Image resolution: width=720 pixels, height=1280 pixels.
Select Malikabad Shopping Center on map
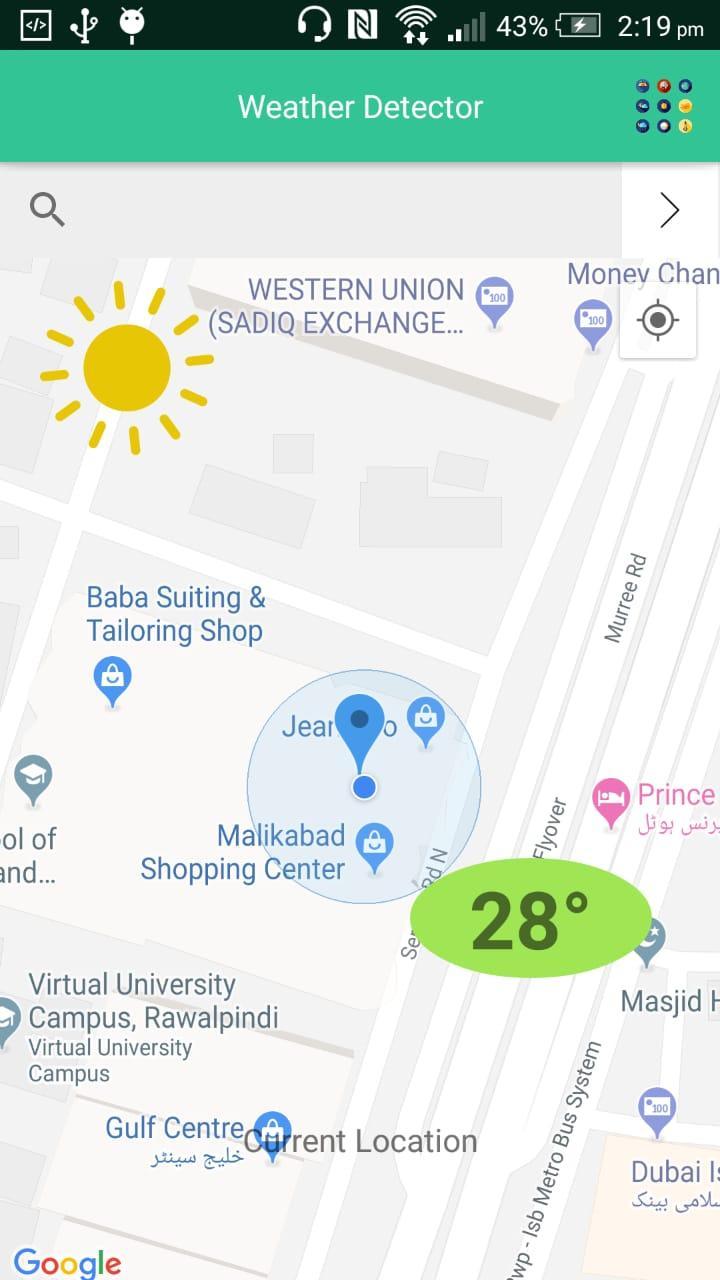(375, 845)
